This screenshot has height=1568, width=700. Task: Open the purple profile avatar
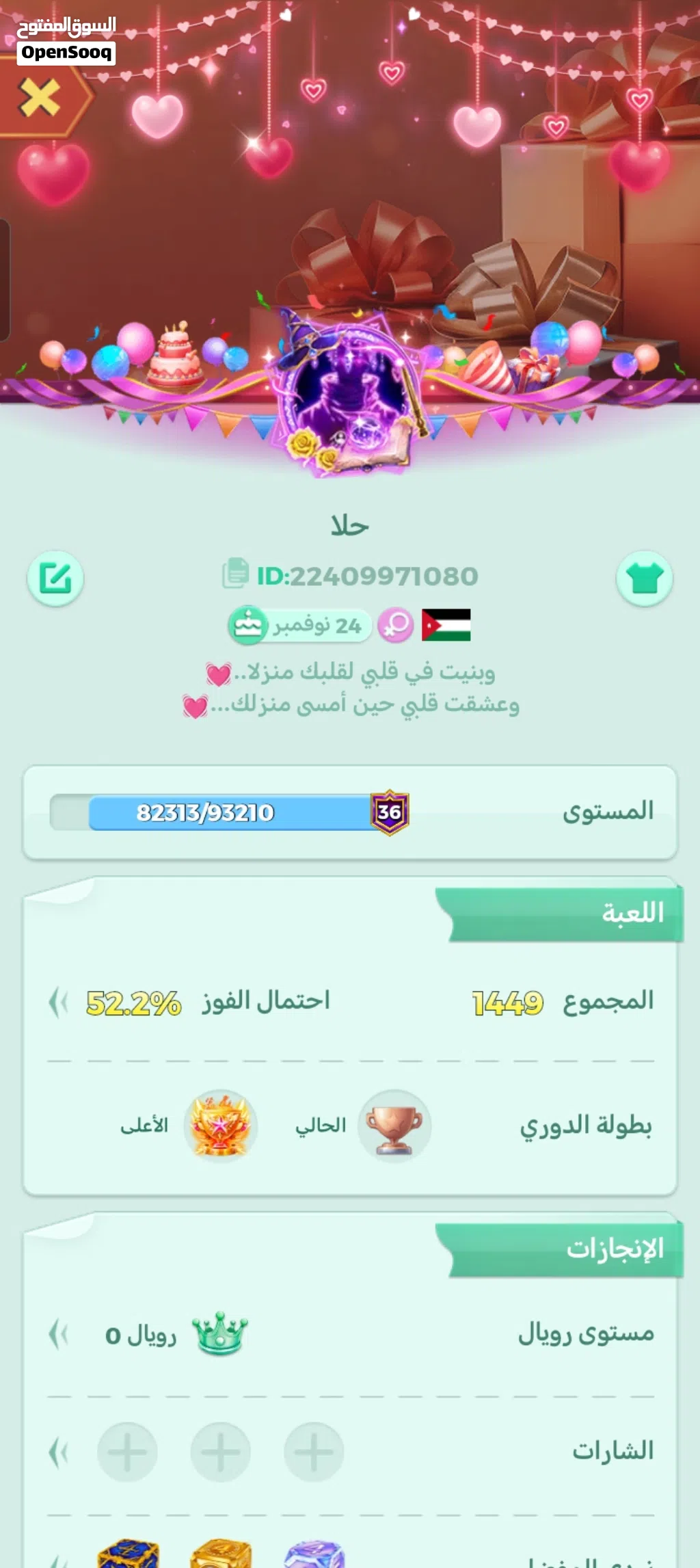349,393
